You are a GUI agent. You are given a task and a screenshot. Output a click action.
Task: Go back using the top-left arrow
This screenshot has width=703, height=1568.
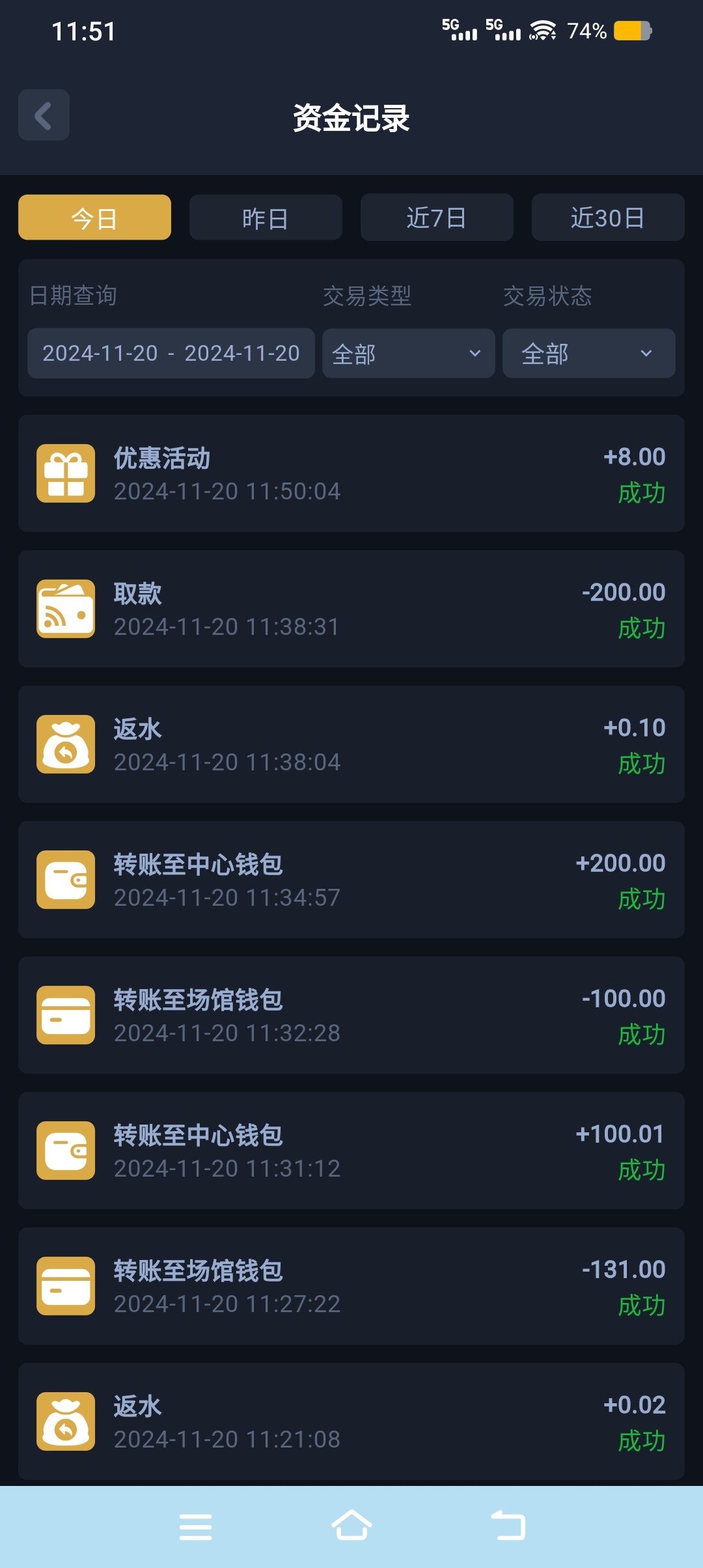tap(44, 115)
